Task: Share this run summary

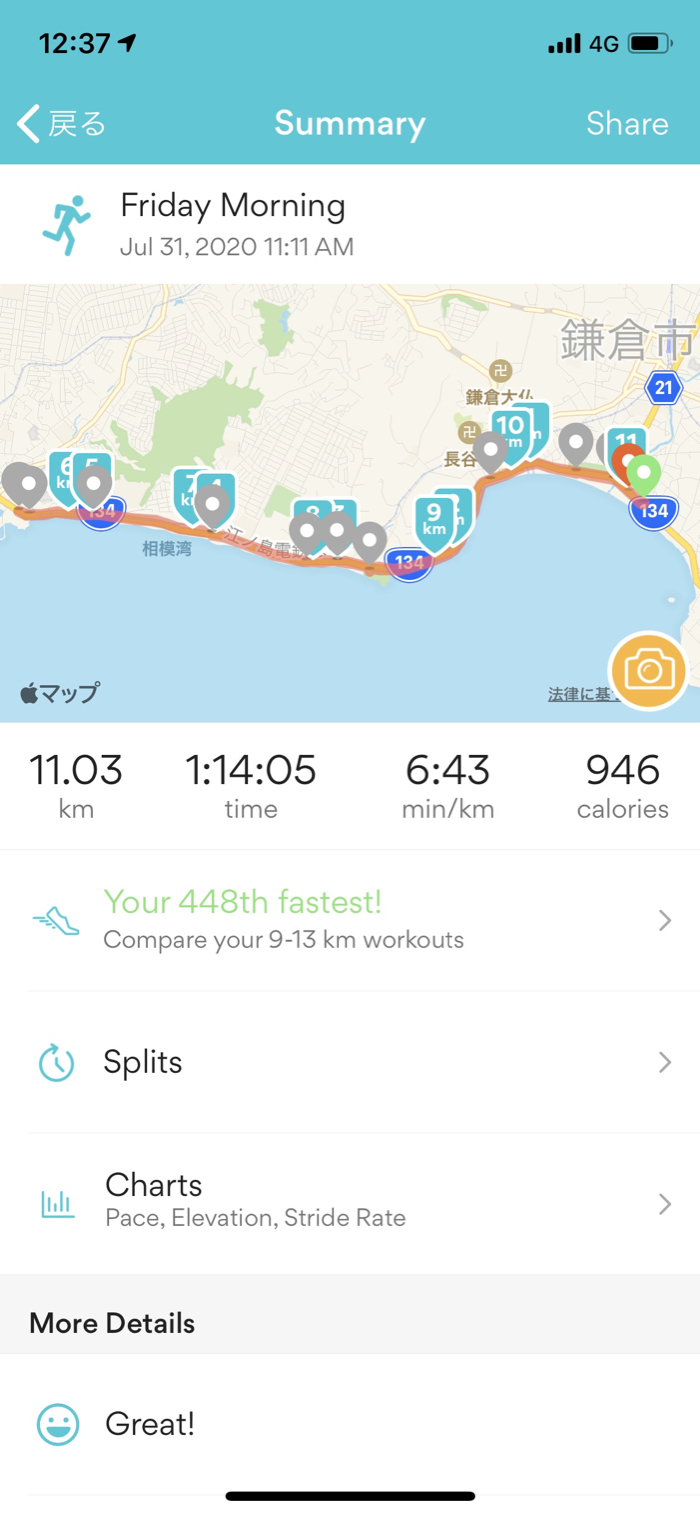Action: point(627,124)
